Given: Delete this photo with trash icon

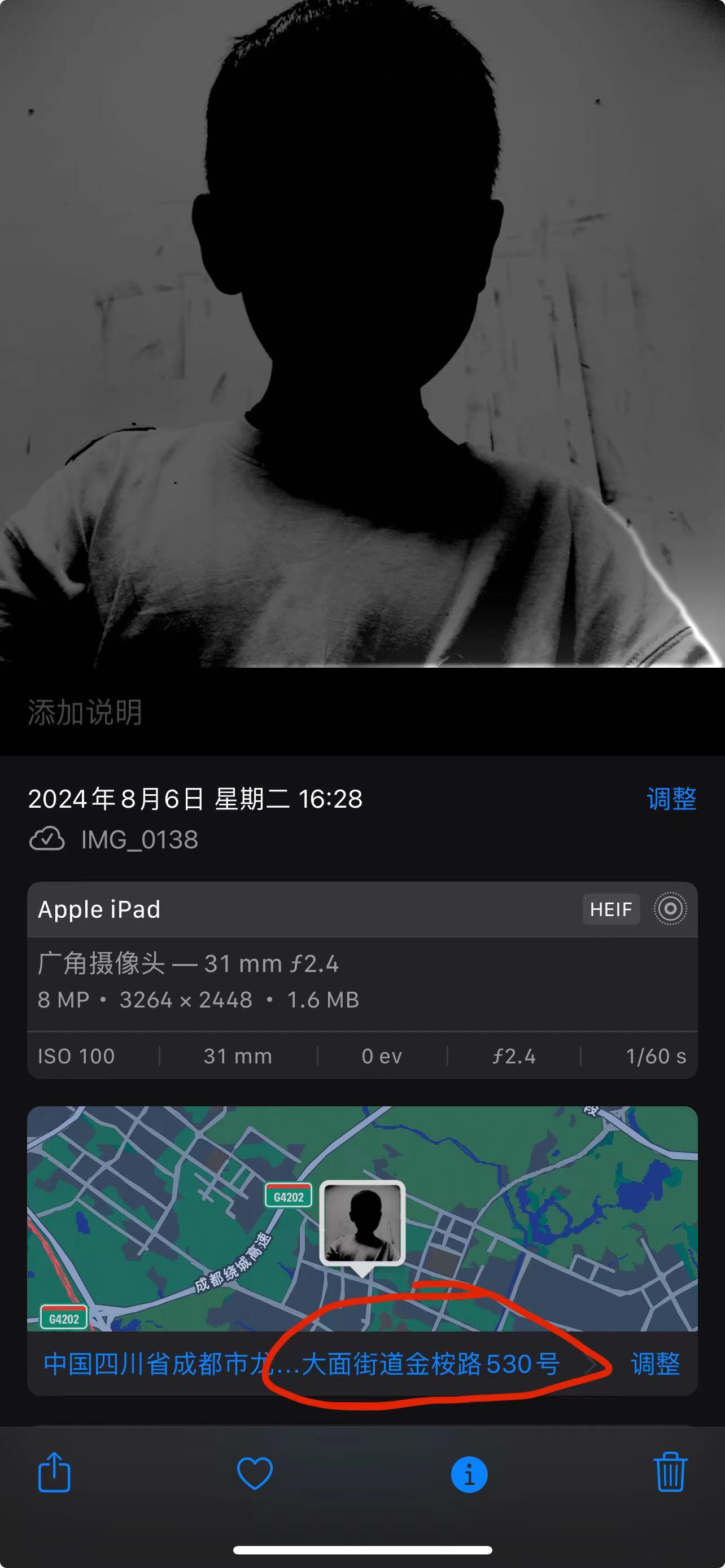Looking at the screenshot, I should pos(670,1473).
